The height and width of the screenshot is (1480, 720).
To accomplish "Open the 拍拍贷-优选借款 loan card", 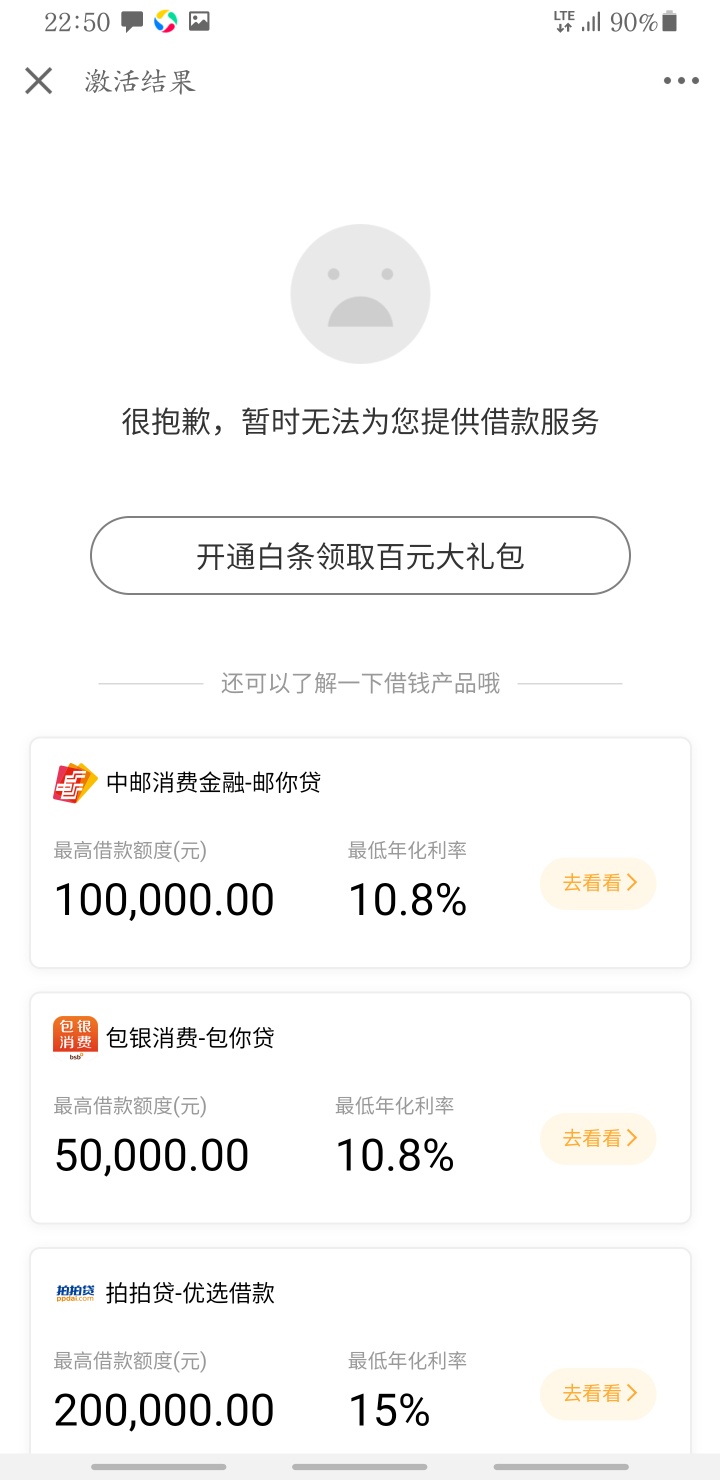I will [x=360, y=1350].
